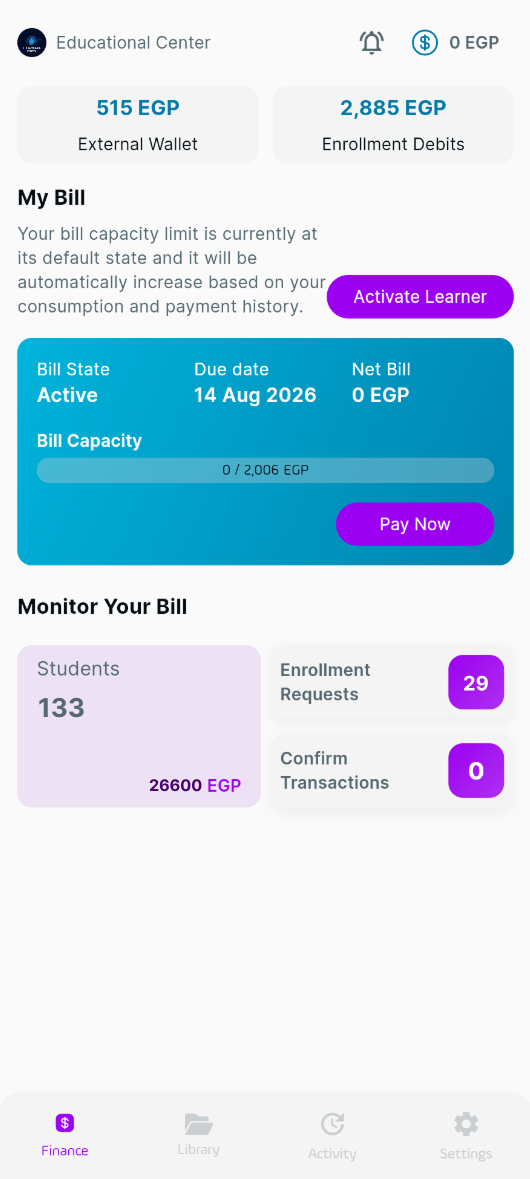This screenshot has width=530, height=1179.
Task: Open the External Wallet card
Action: point(138,125)
